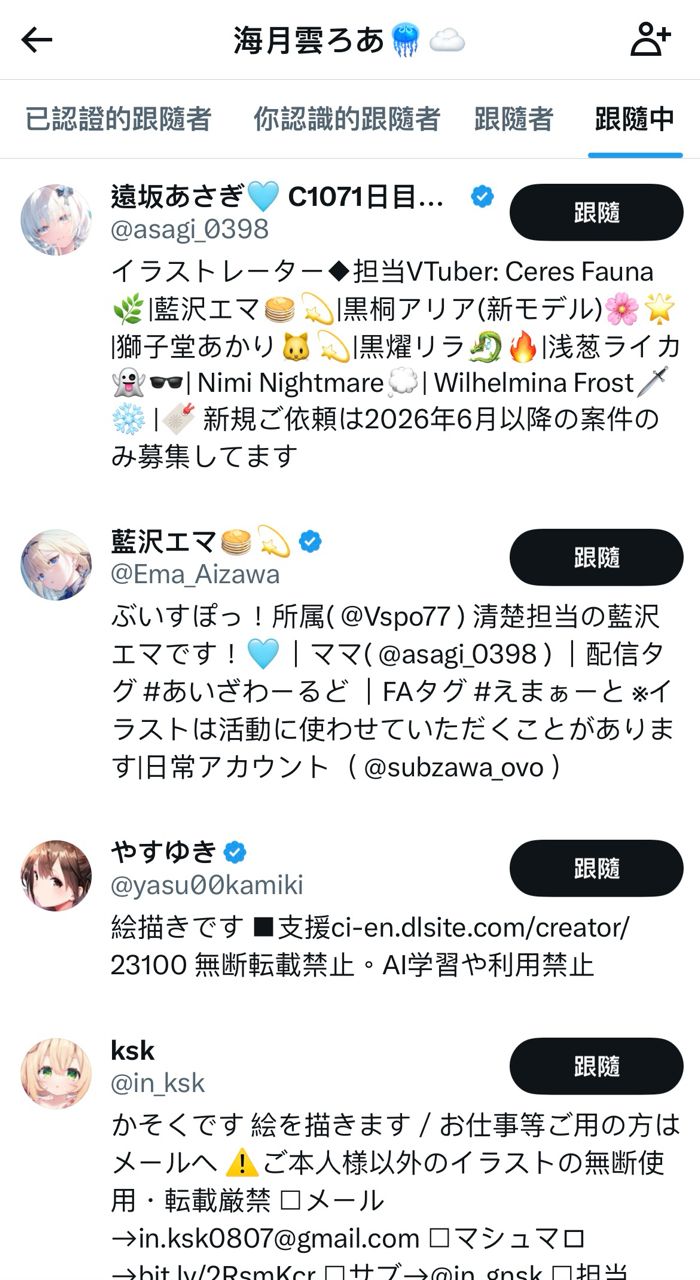Switch to the 跟隨者 tab
Screen dimensions: 700x1280
[x=513, y=120]
